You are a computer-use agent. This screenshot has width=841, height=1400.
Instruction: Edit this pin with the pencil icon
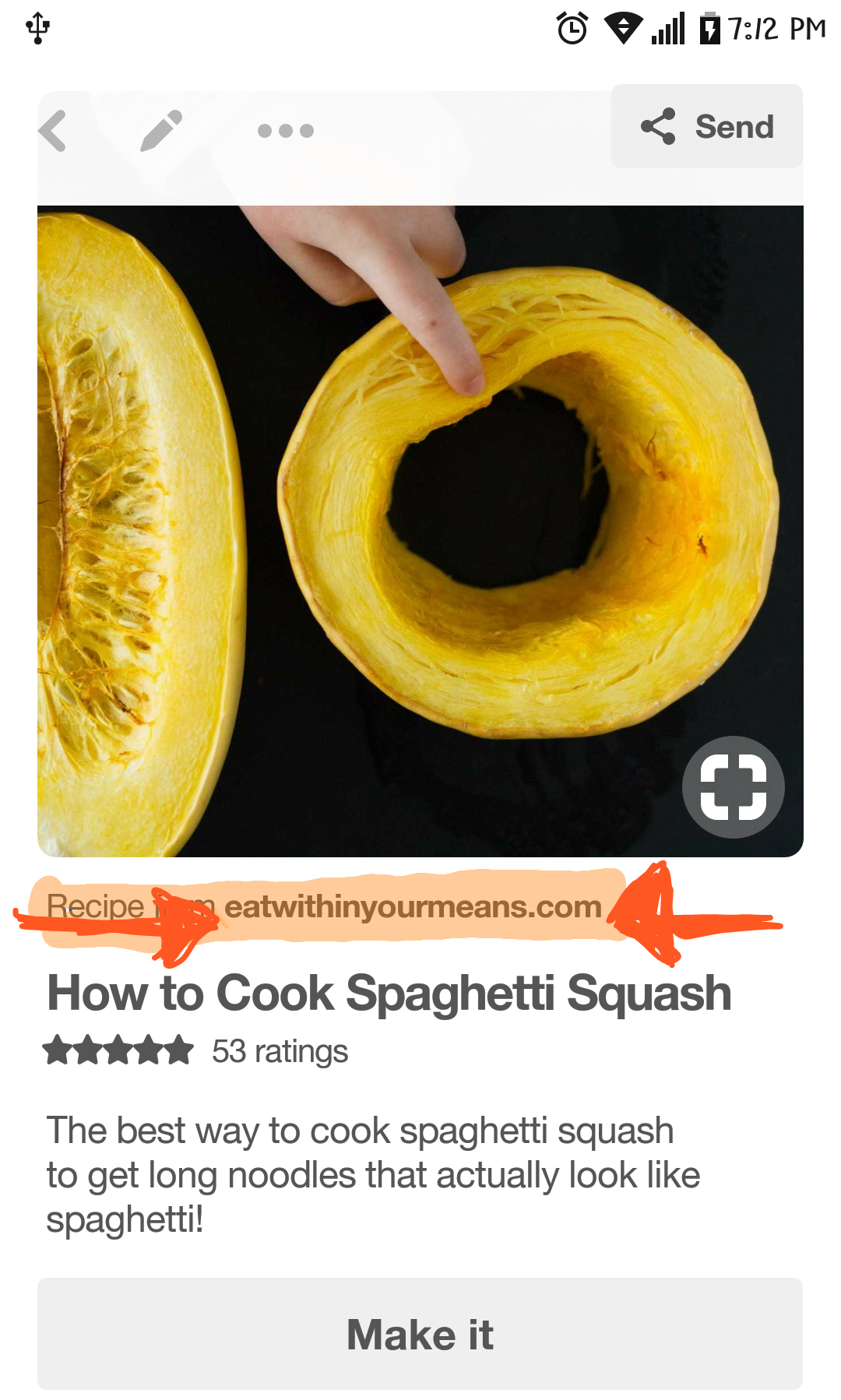click(x=161, y=130)
